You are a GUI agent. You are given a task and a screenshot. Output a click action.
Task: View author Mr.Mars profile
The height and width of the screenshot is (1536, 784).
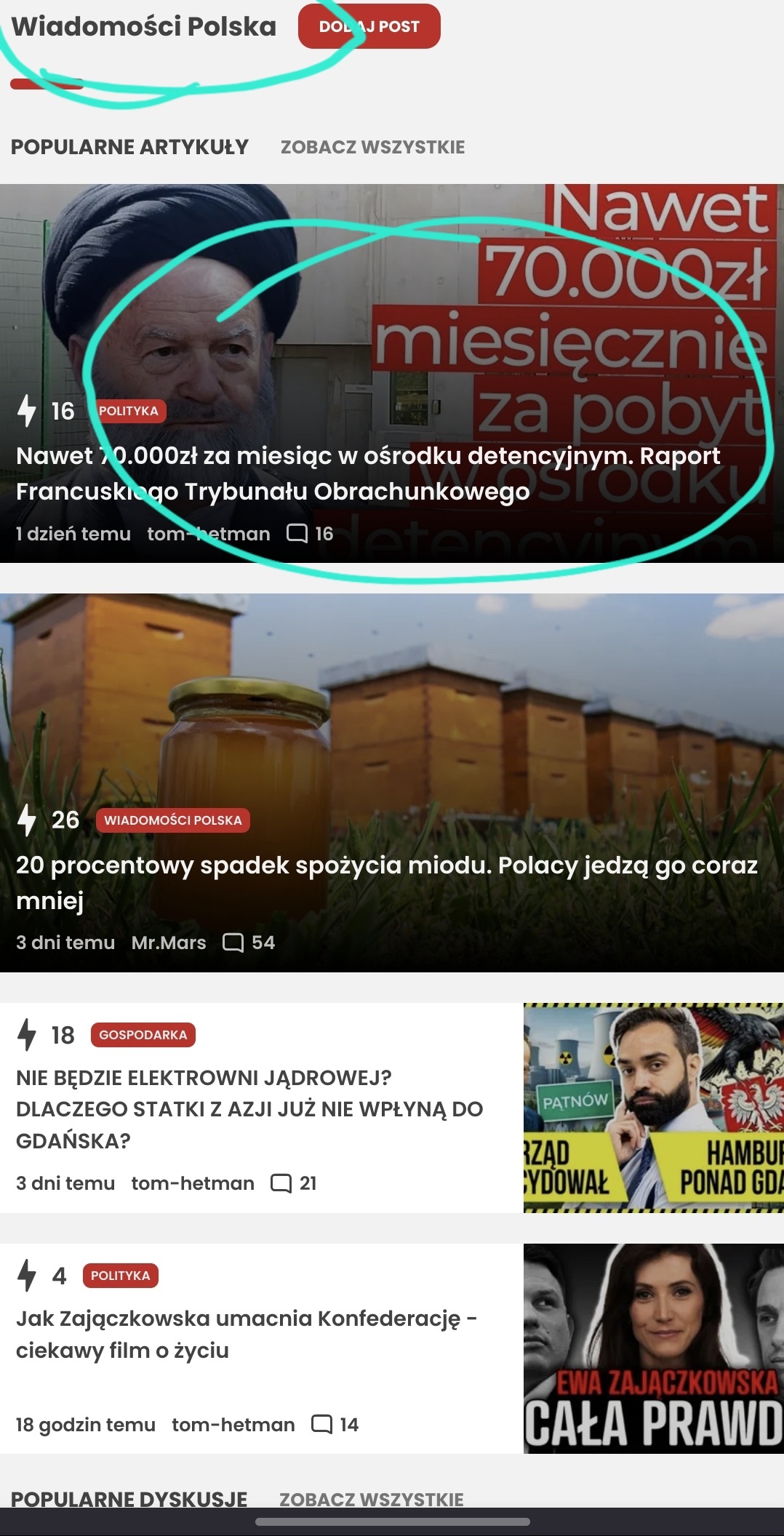(169, 943)
